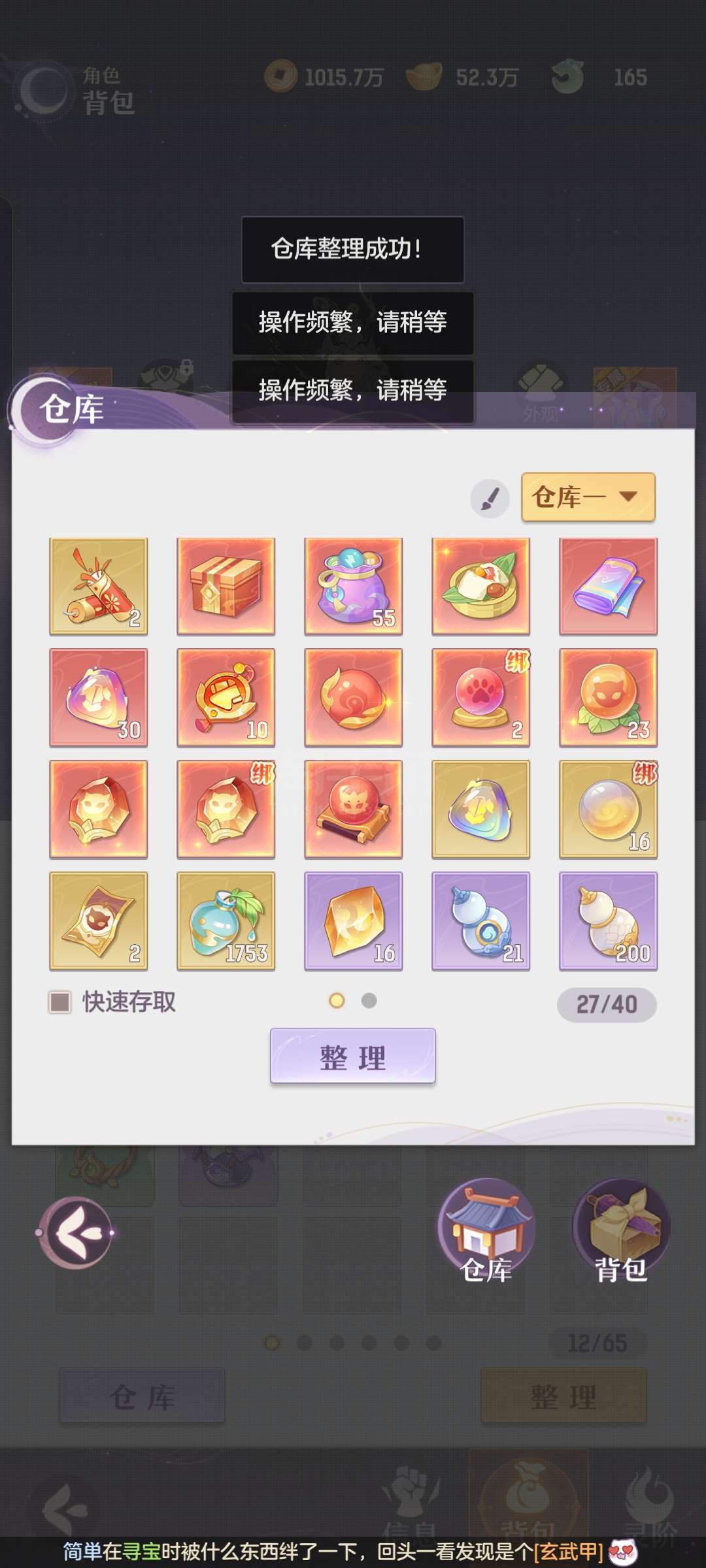Select the firecracker item with count 2
706x1568 pixels.
pos(99,586)
